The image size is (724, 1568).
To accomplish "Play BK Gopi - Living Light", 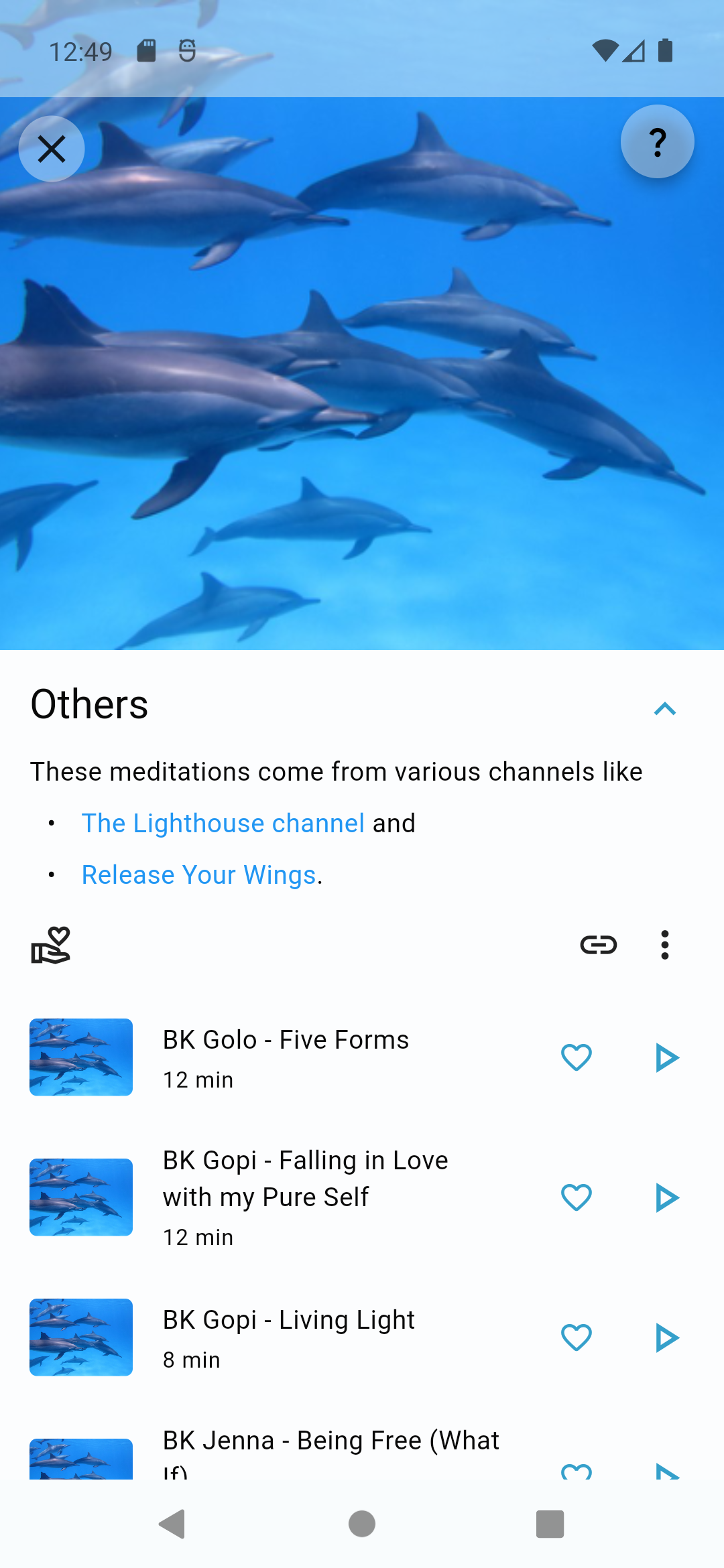I will (x=666, y=1337).
